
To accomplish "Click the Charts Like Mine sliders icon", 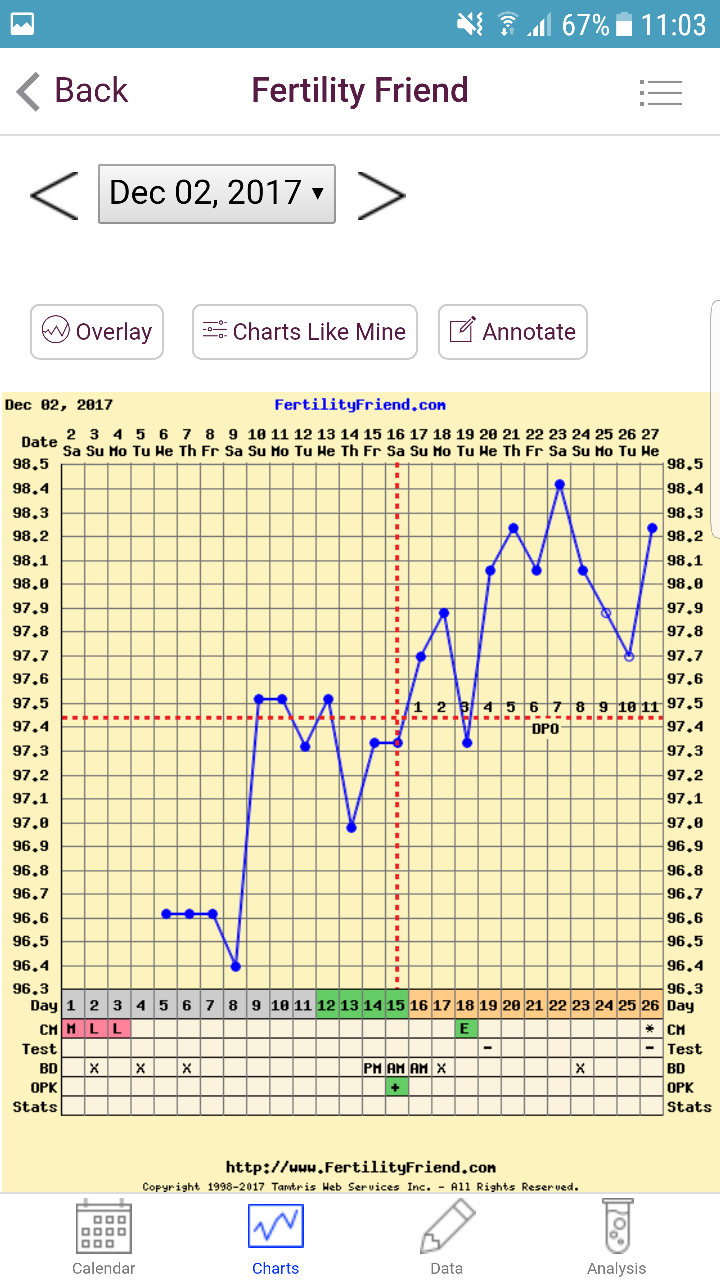I will 215,331.
